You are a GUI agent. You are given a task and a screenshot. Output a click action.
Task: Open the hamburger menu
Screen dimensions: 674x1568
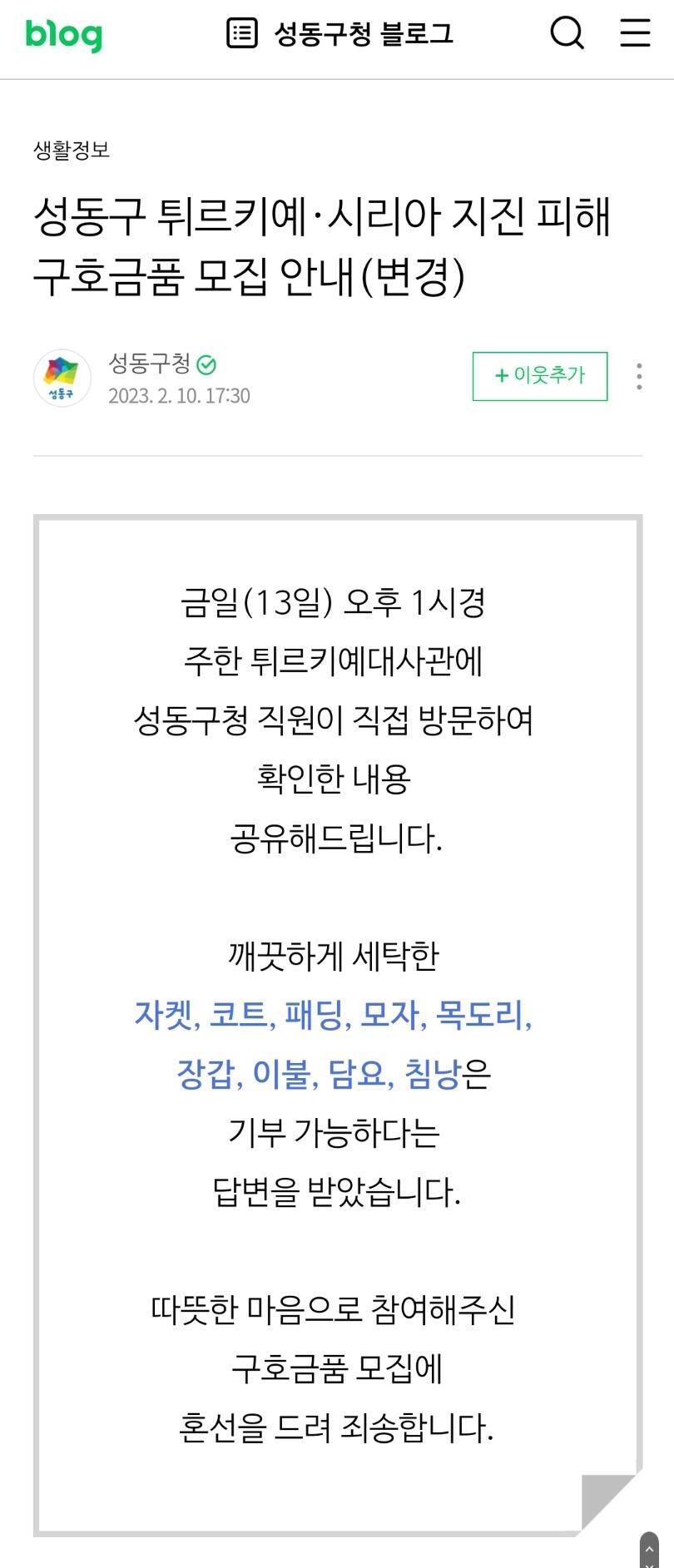point(636,33)
